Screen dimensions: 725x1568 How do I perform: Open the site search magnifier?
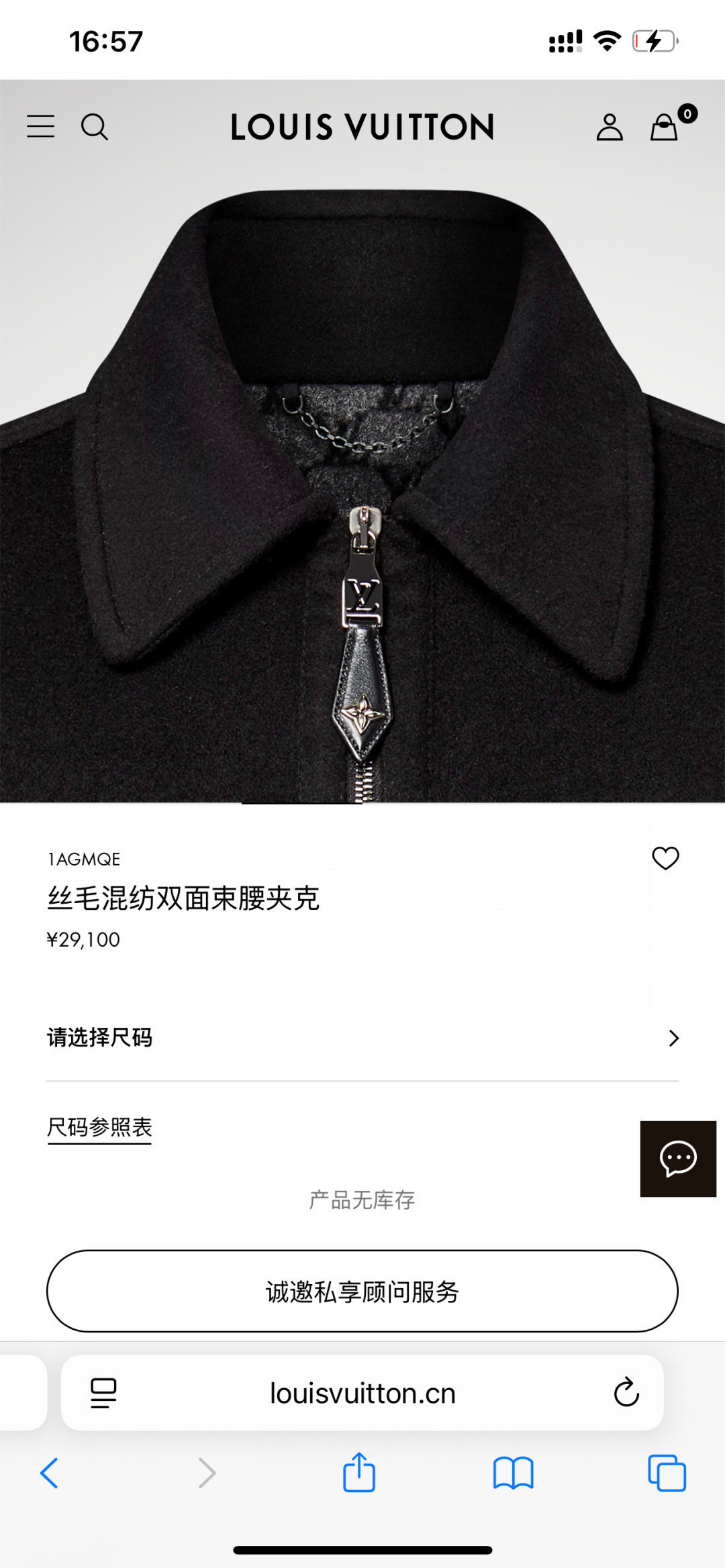coord(95,127)
